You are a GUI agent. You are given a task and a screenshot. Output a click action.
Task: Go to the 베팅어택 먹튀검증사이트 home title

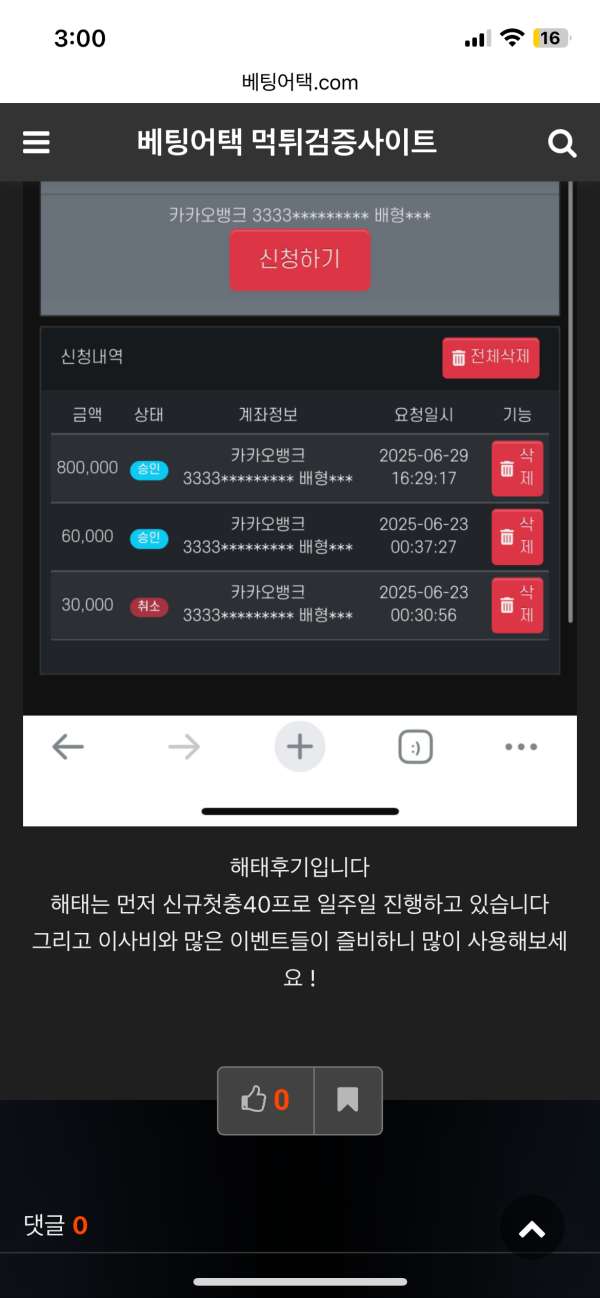tap(287, 142)
